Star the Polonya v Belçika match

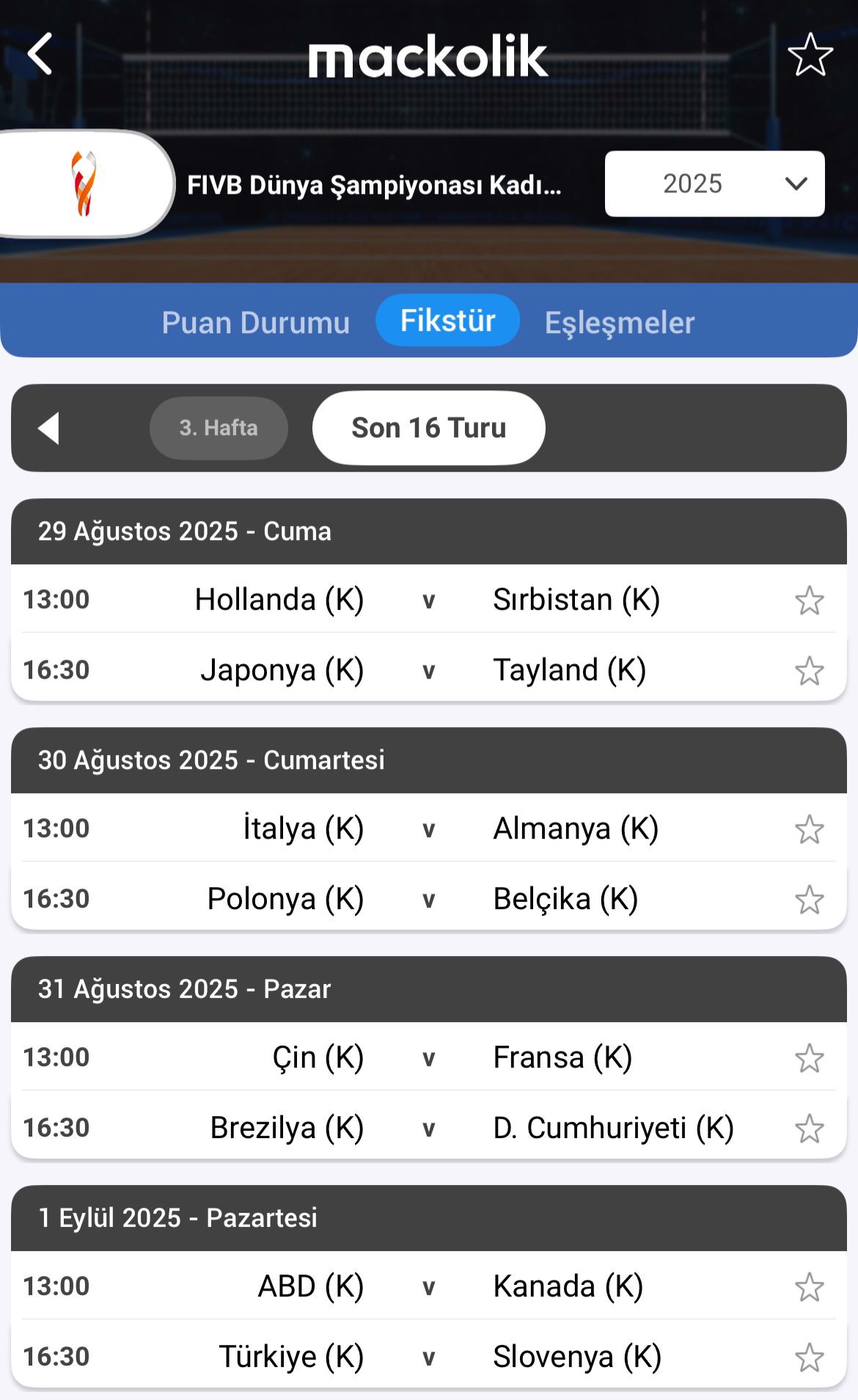pyautogui.click(x=810, y=899)
